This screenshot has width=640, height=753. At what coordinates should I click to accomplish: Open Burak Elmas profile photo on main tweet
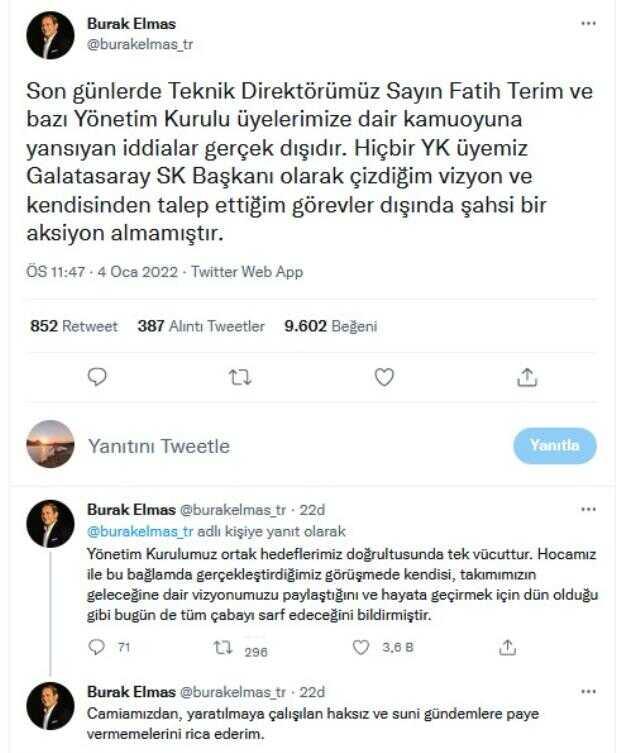[50, 35]
